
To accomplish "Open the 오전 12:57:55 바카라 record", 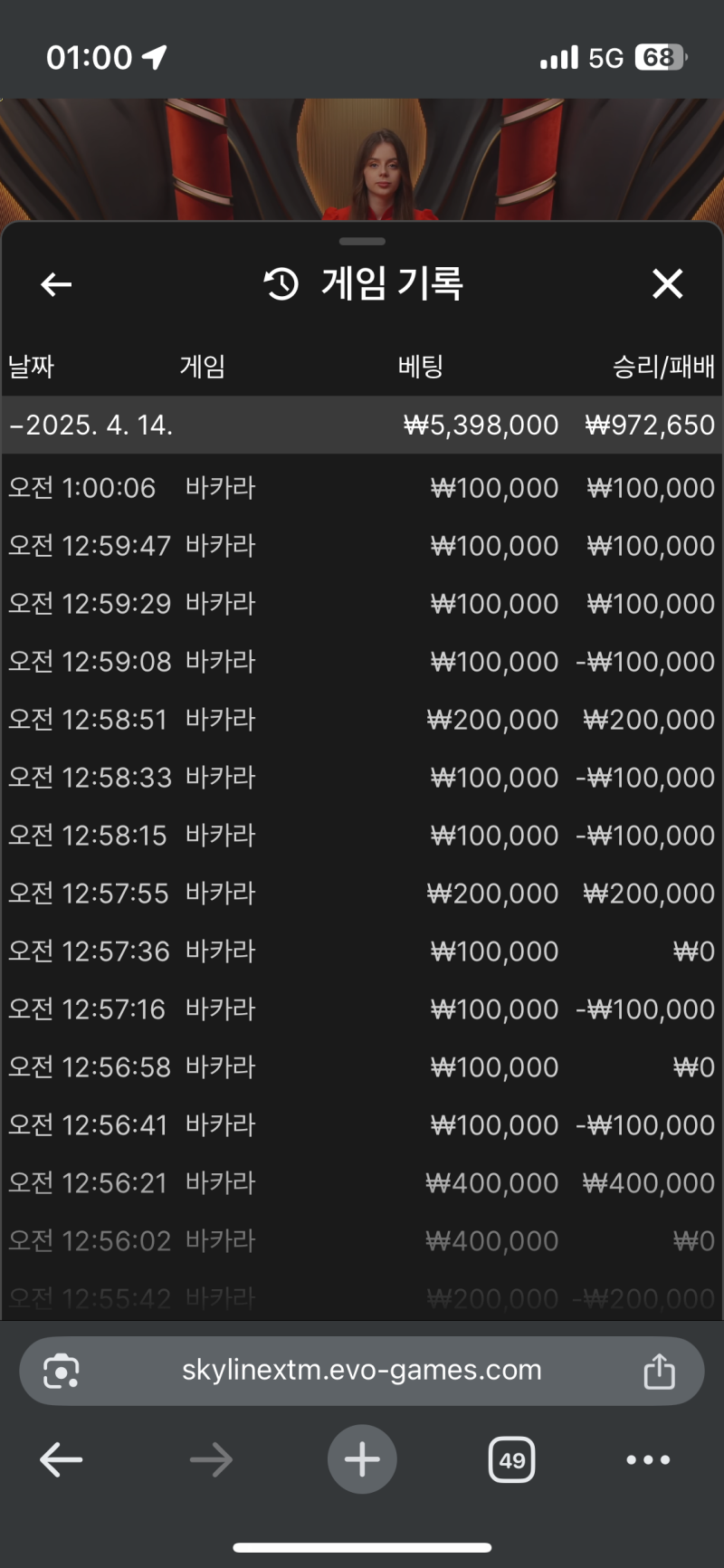I will click(x=362, y=894).
